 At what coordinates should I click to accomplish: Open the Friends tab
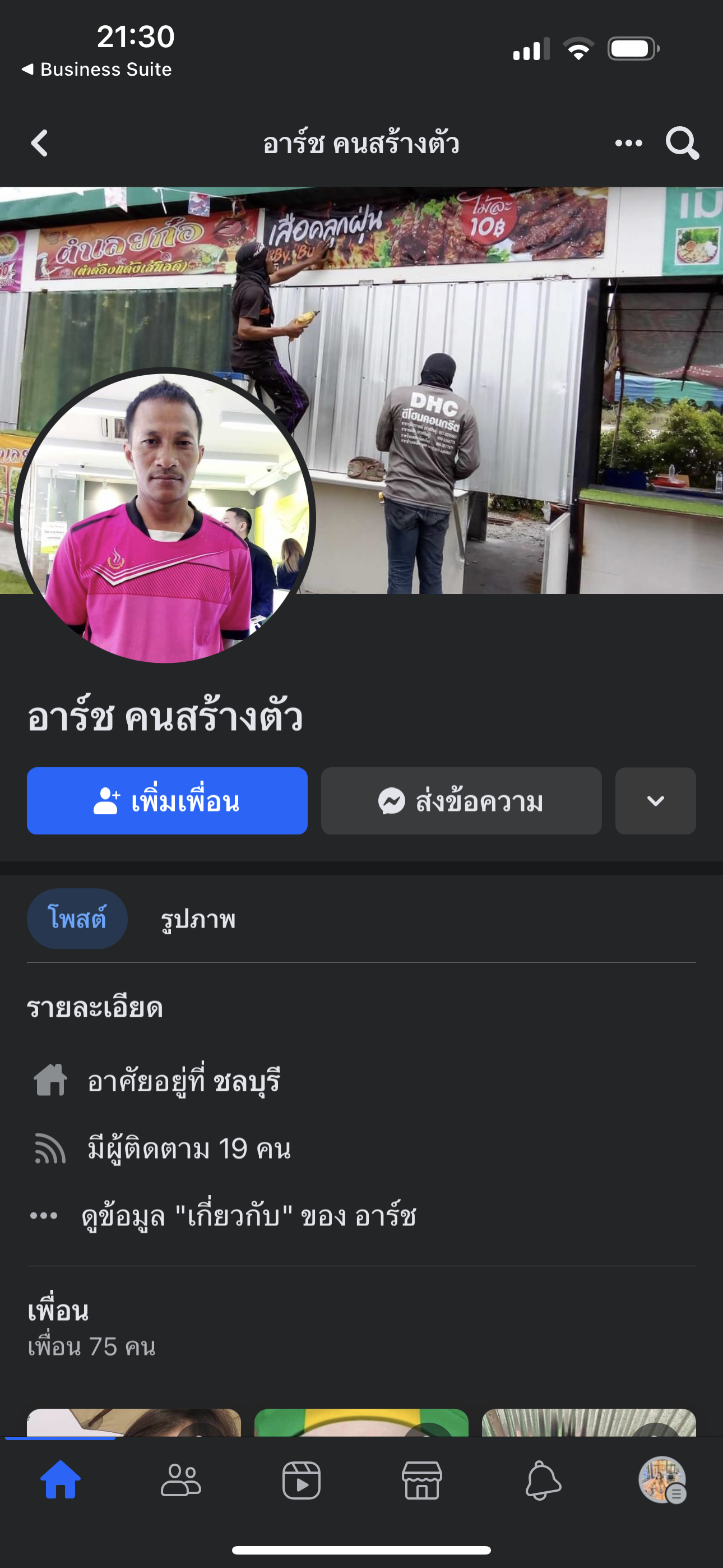[x=180, y=1480]
